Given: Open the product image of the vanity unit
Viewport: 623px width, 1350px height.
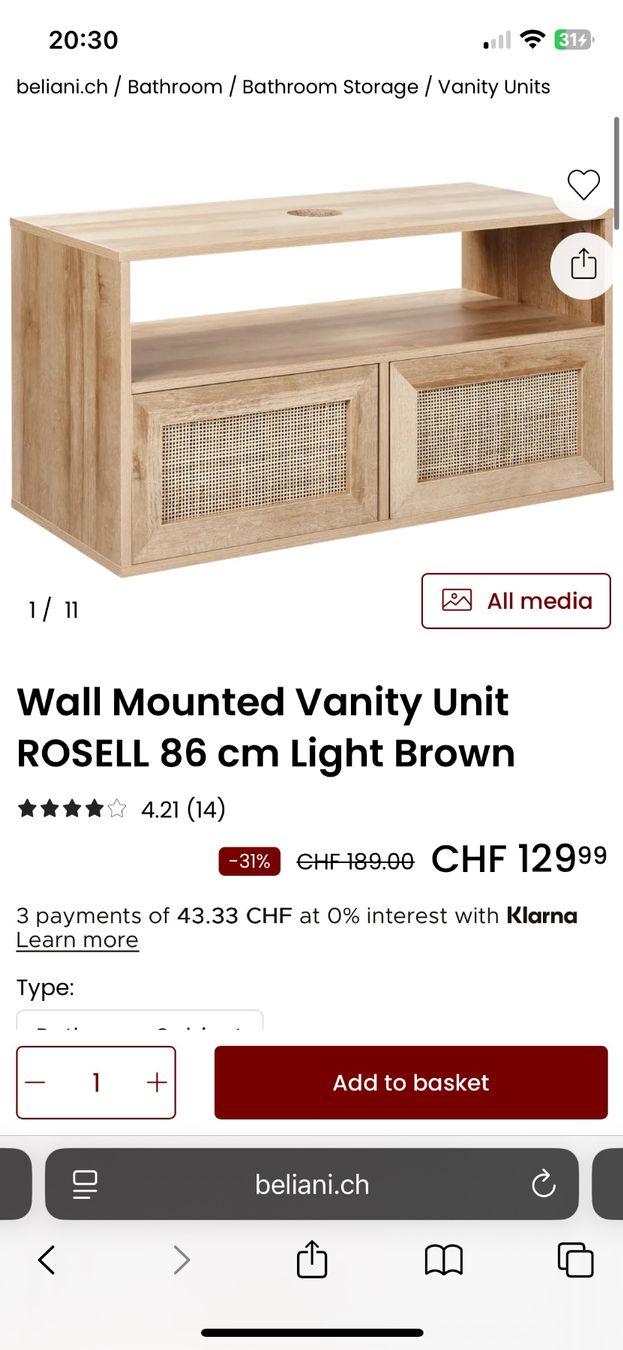Looking at the screenshot, I should 311,380.
